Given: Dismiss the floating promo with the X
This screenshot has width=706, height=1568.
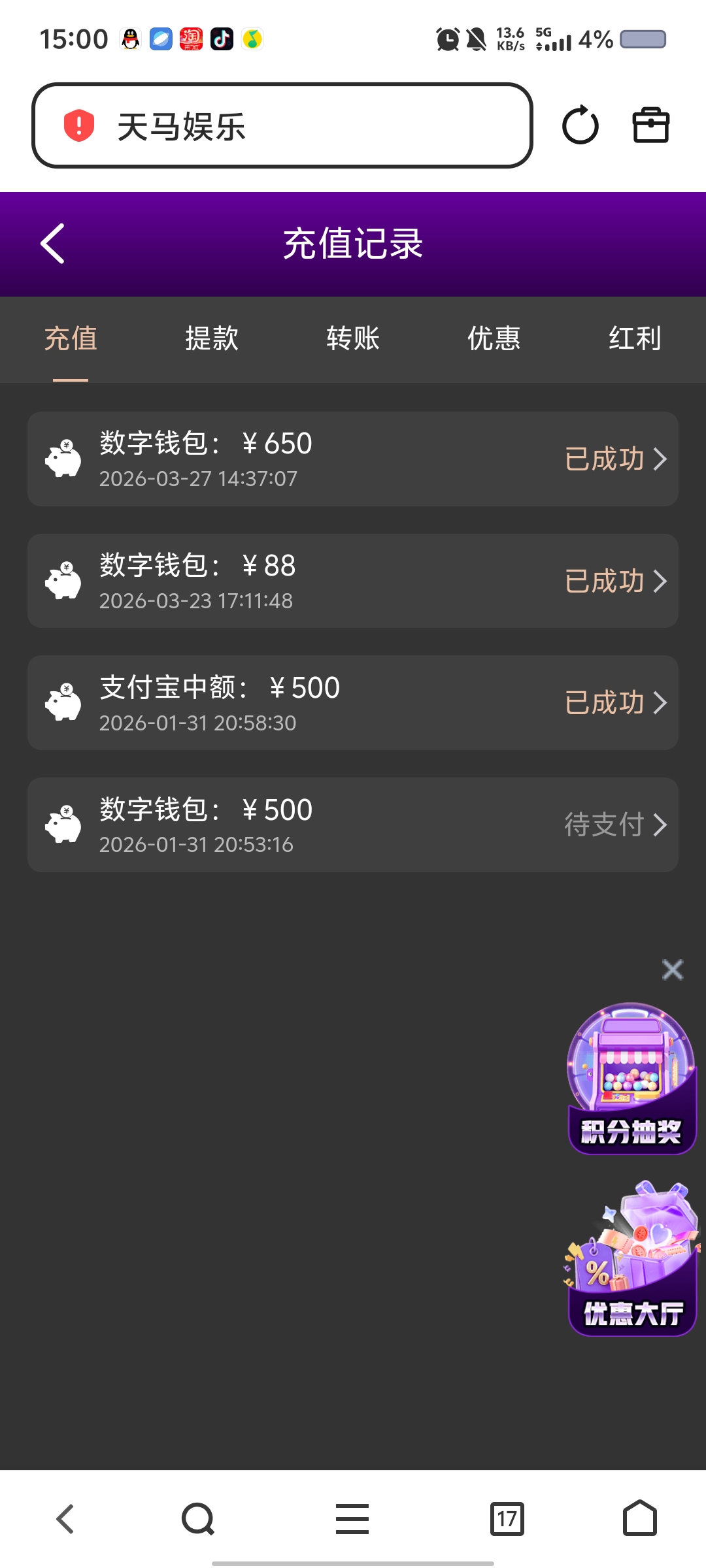Looking at the screenshot, I should pyautogui.click(x=672, y=970).
